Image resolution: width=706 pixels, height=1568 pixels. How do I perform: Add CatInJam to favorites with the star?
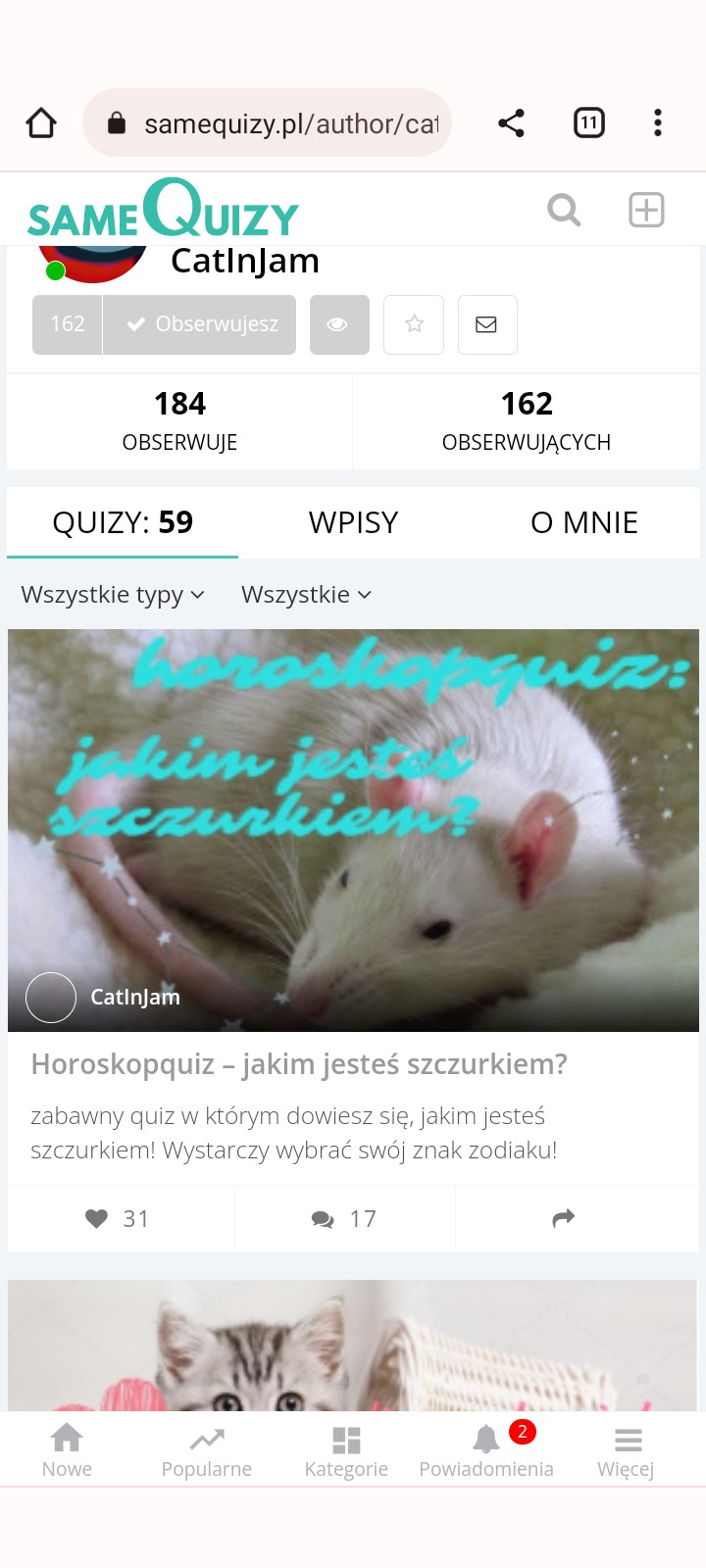414,324
